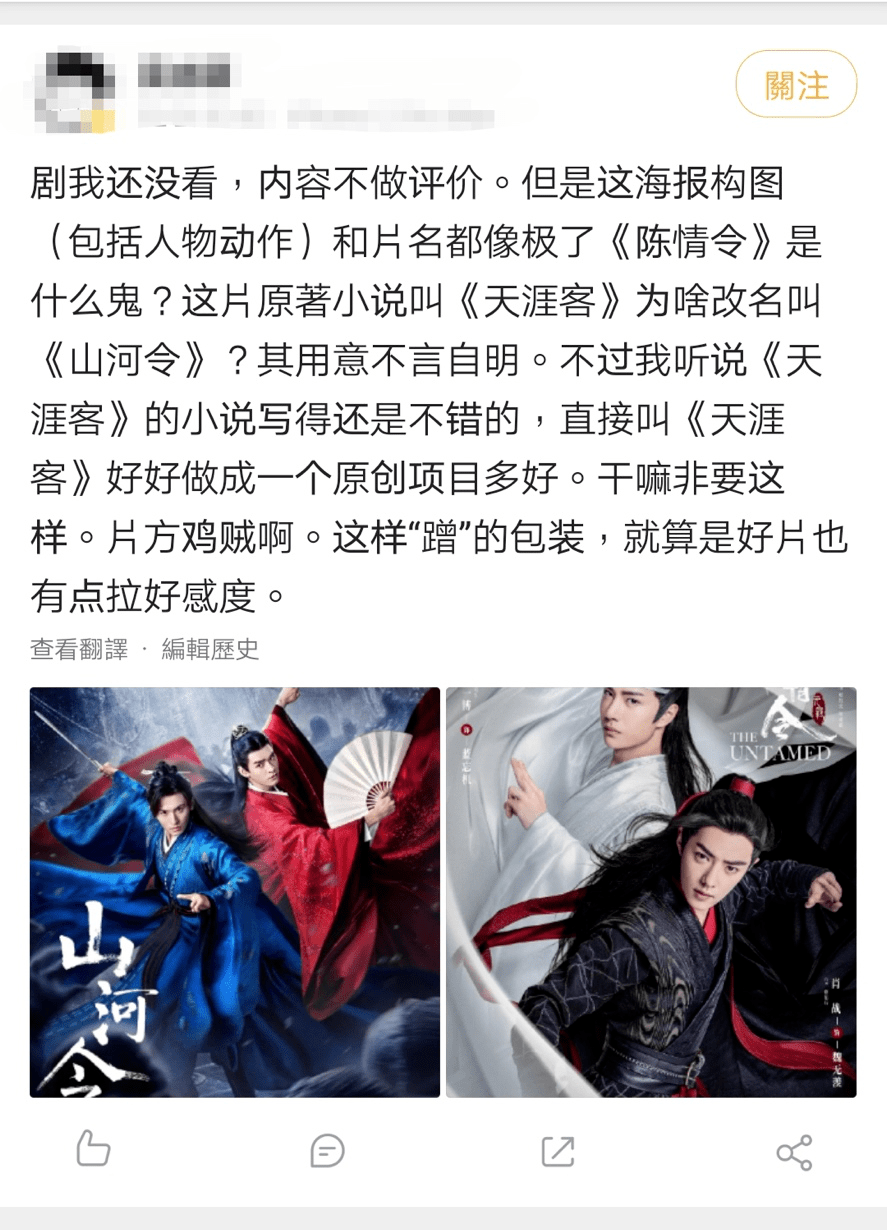This screenshot has width=887, height=1230.
Task: Open The Untamed poster image
Action: point(651,892)
